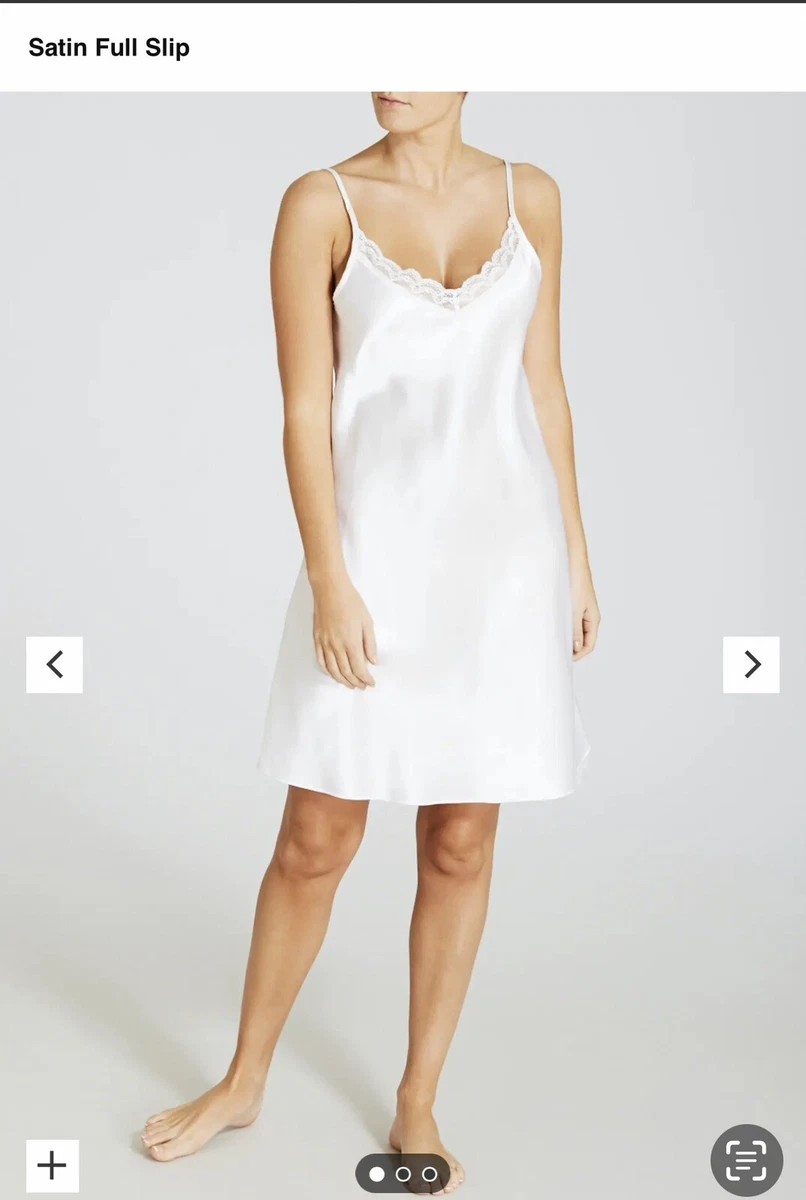Jump to the second image dot
806x1200 pixels.
[x=403, y=1174]
